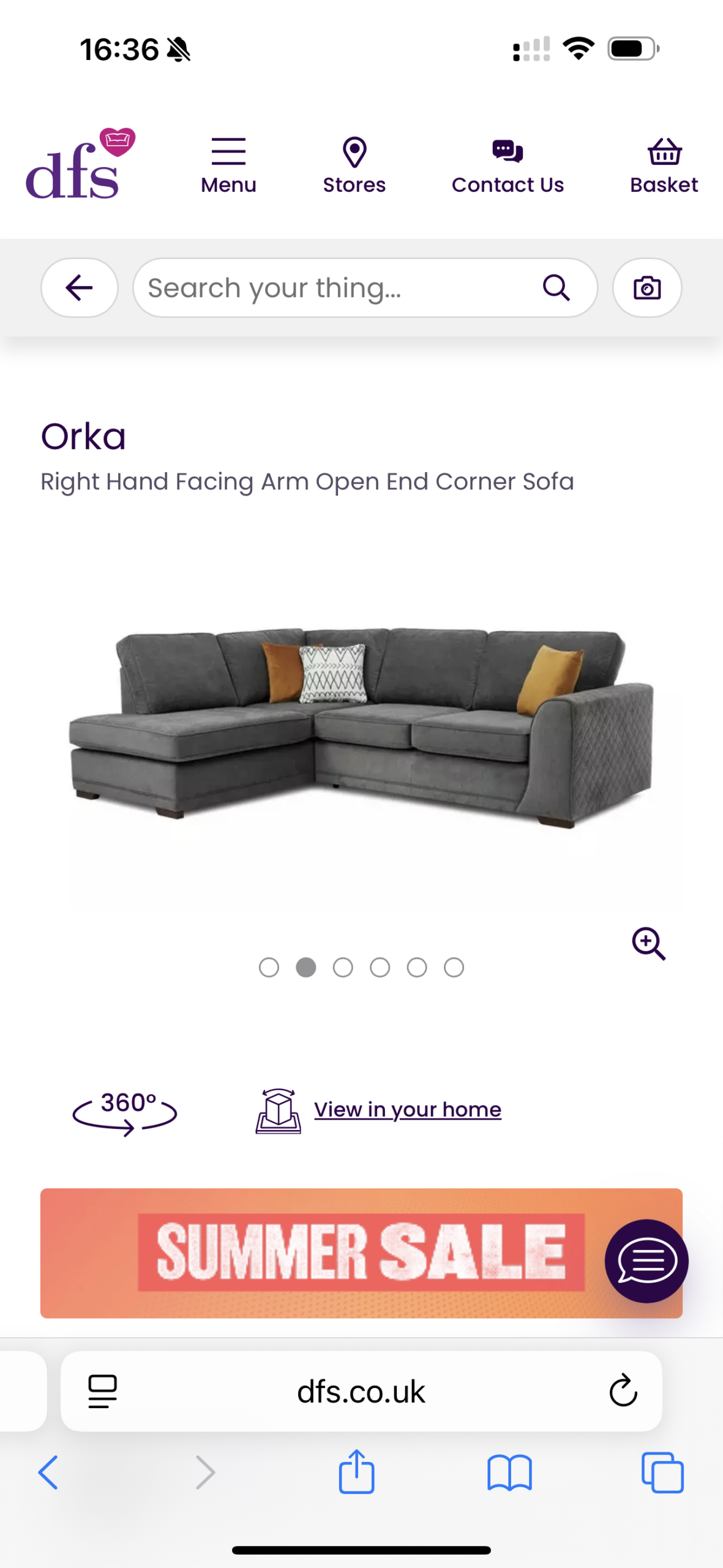Tap the magnifier icon in the search box

click(556, 288)
